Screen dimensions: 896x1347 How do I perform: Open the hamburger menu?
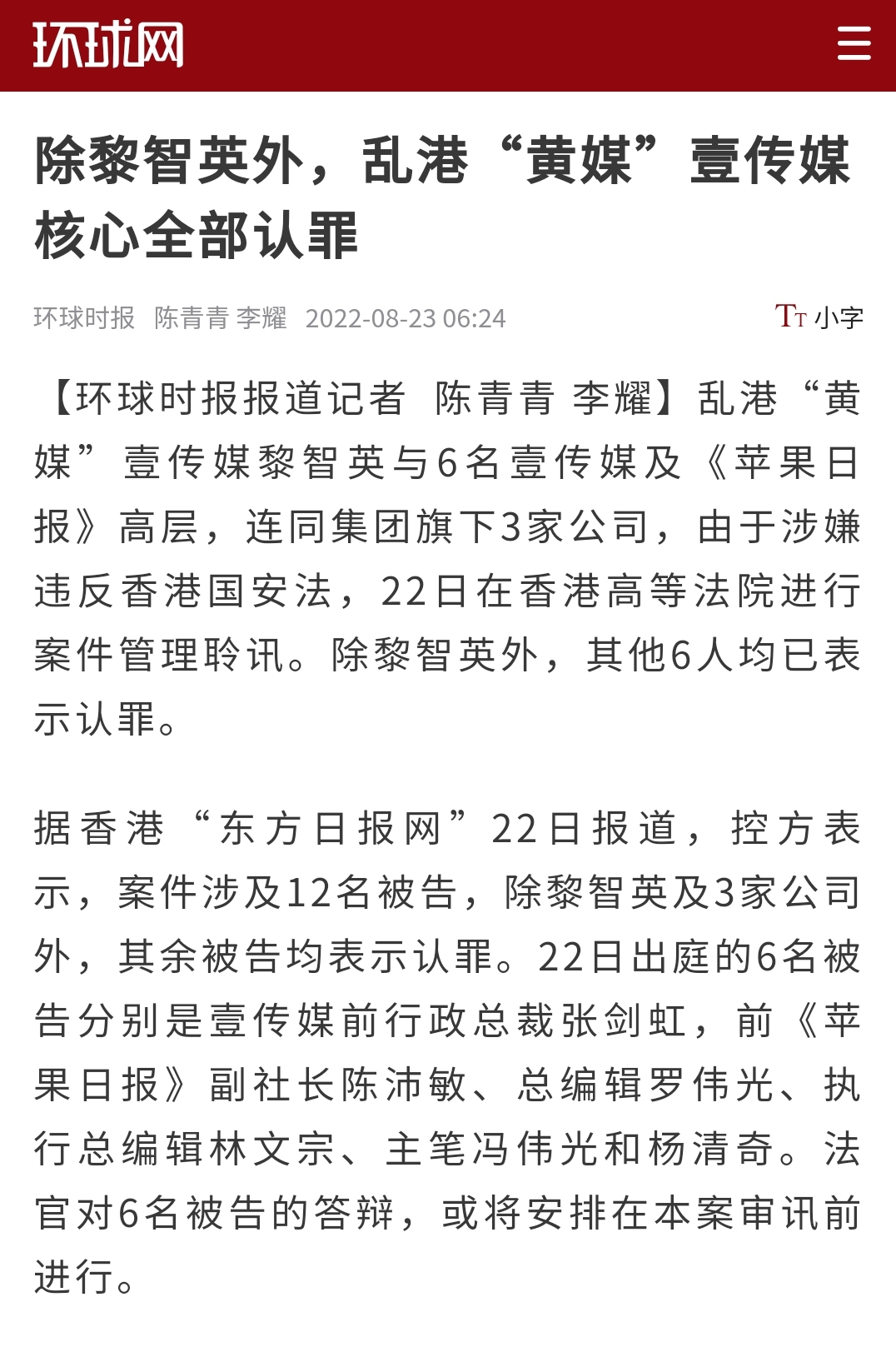pos(854,43)
